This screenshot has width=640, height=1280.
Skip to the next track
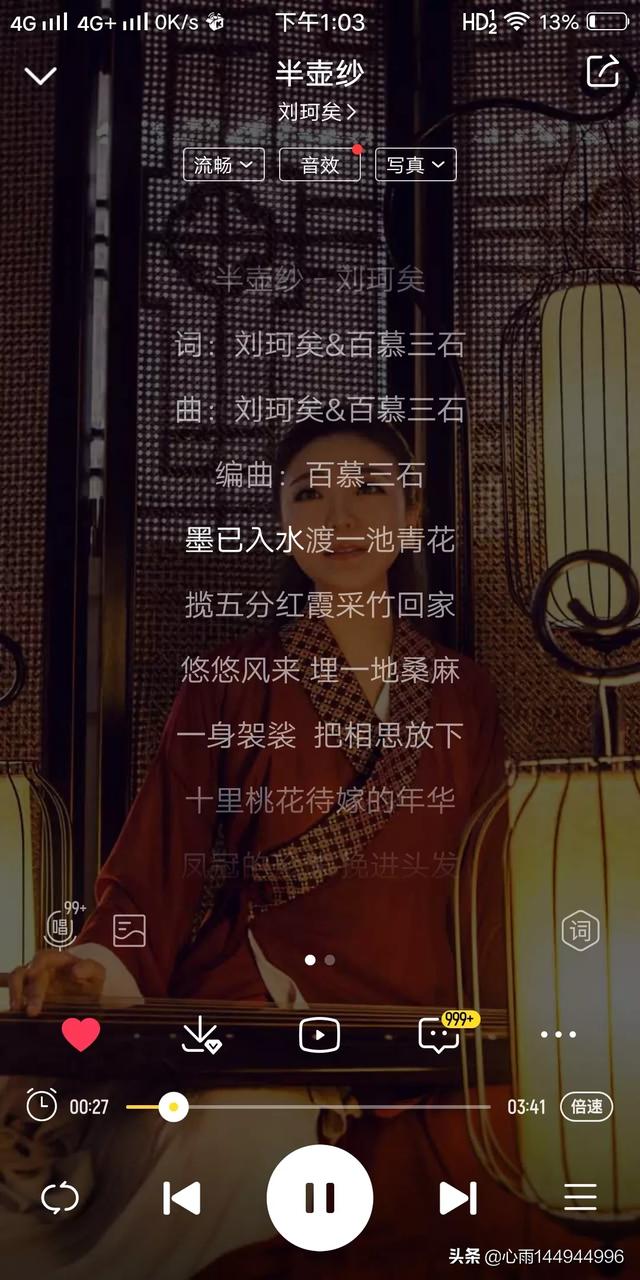[x=458, y=1197]
